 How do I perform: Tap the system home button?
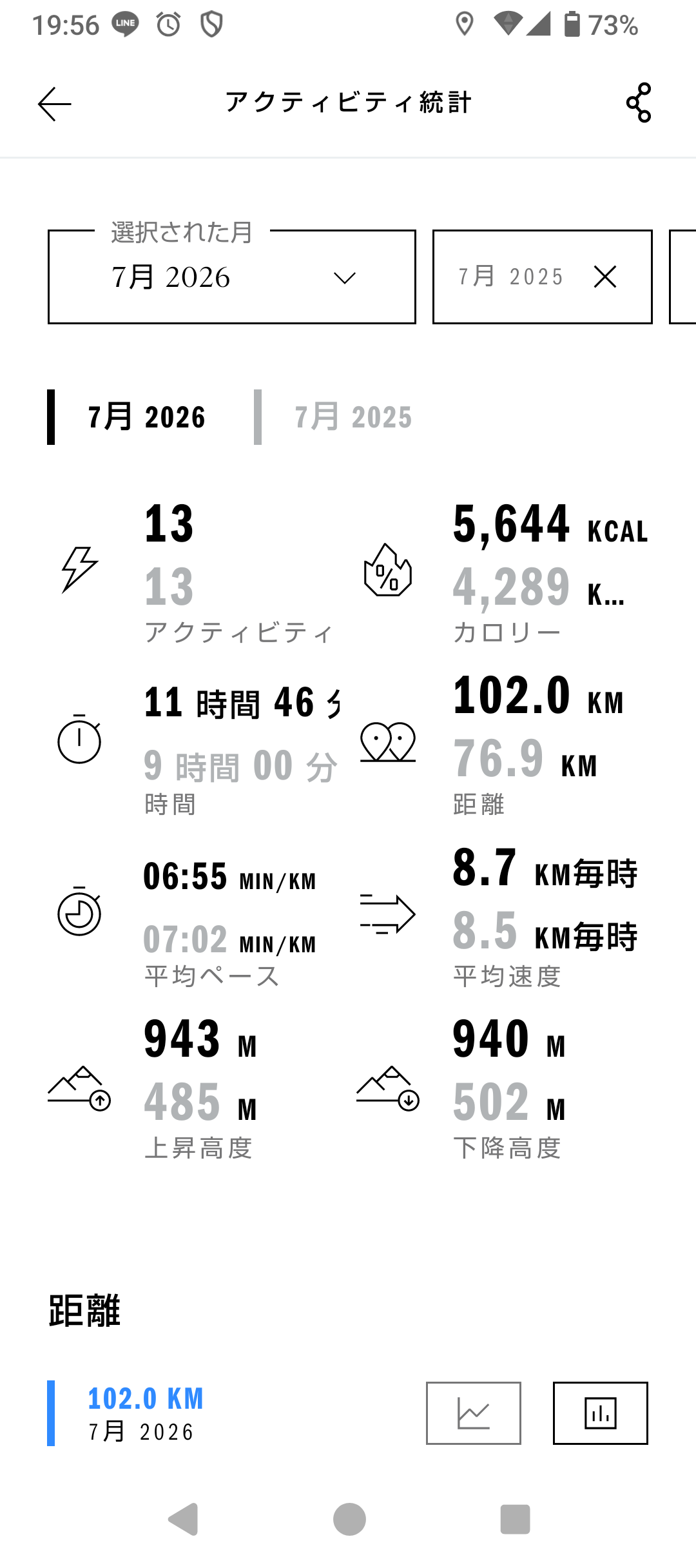(x=349, y=1520)
